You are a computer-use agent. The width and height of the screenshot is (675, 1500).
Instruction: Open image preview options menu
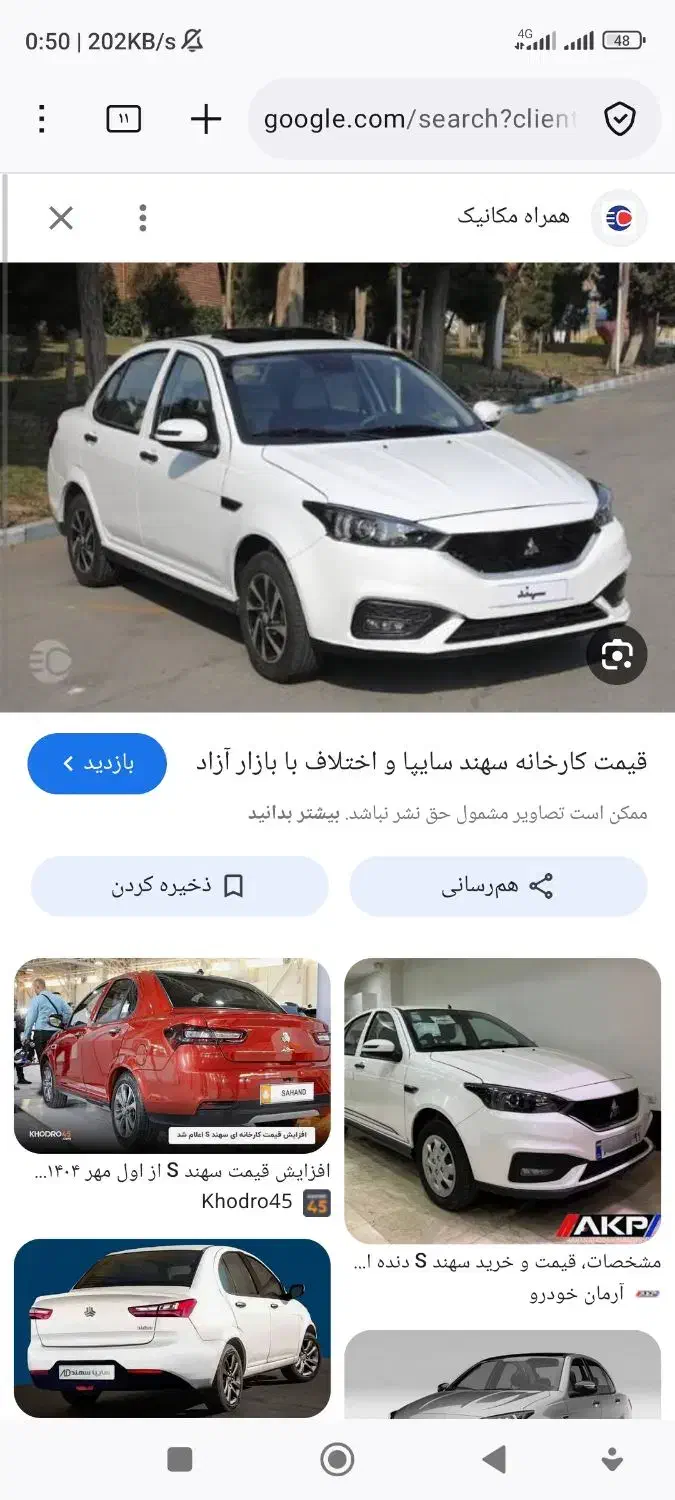point(143,218)
